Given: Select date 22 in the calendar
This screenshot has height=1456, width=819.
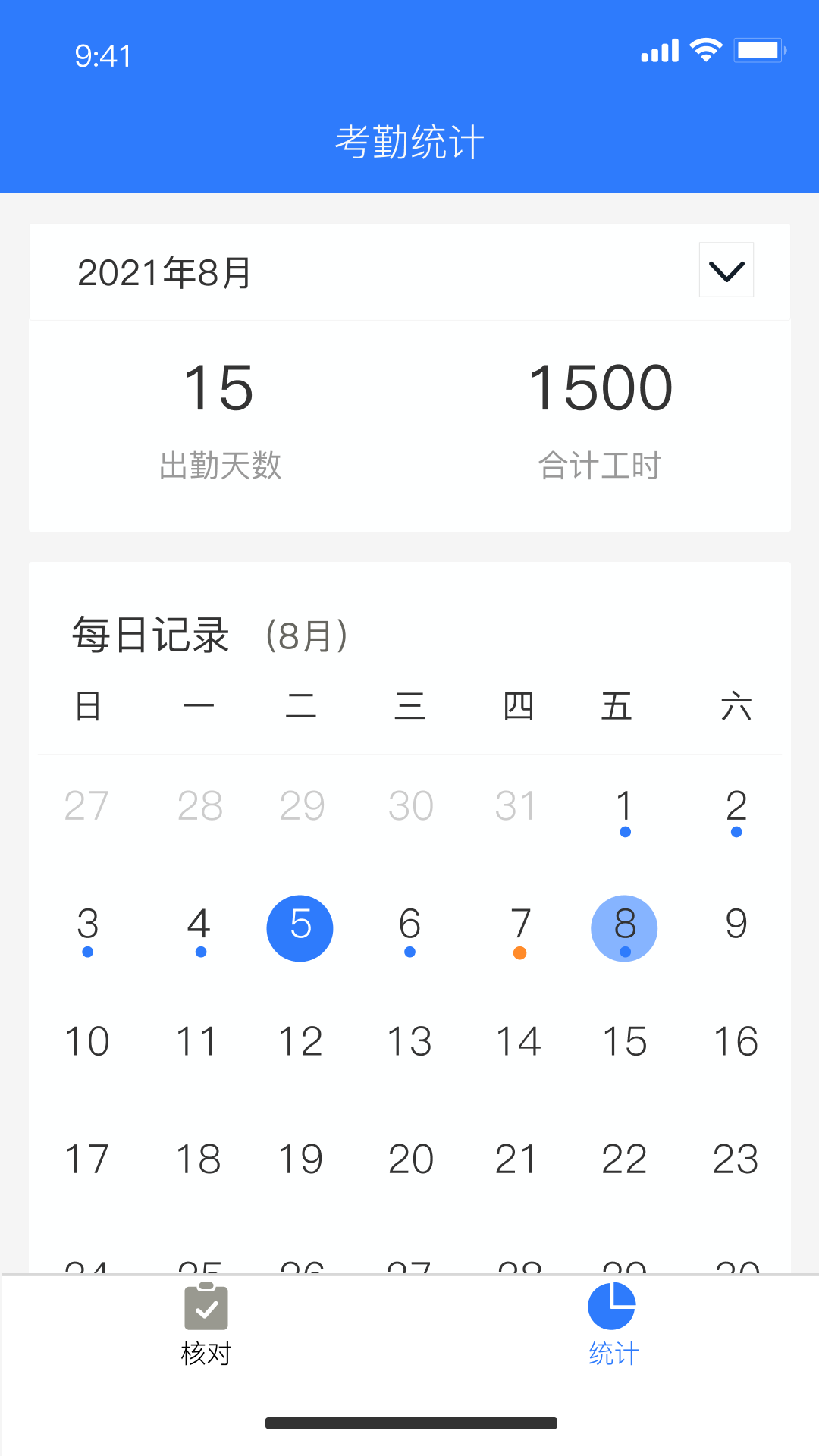Looking at the screenshot, I should click(x=624, y=1158).
